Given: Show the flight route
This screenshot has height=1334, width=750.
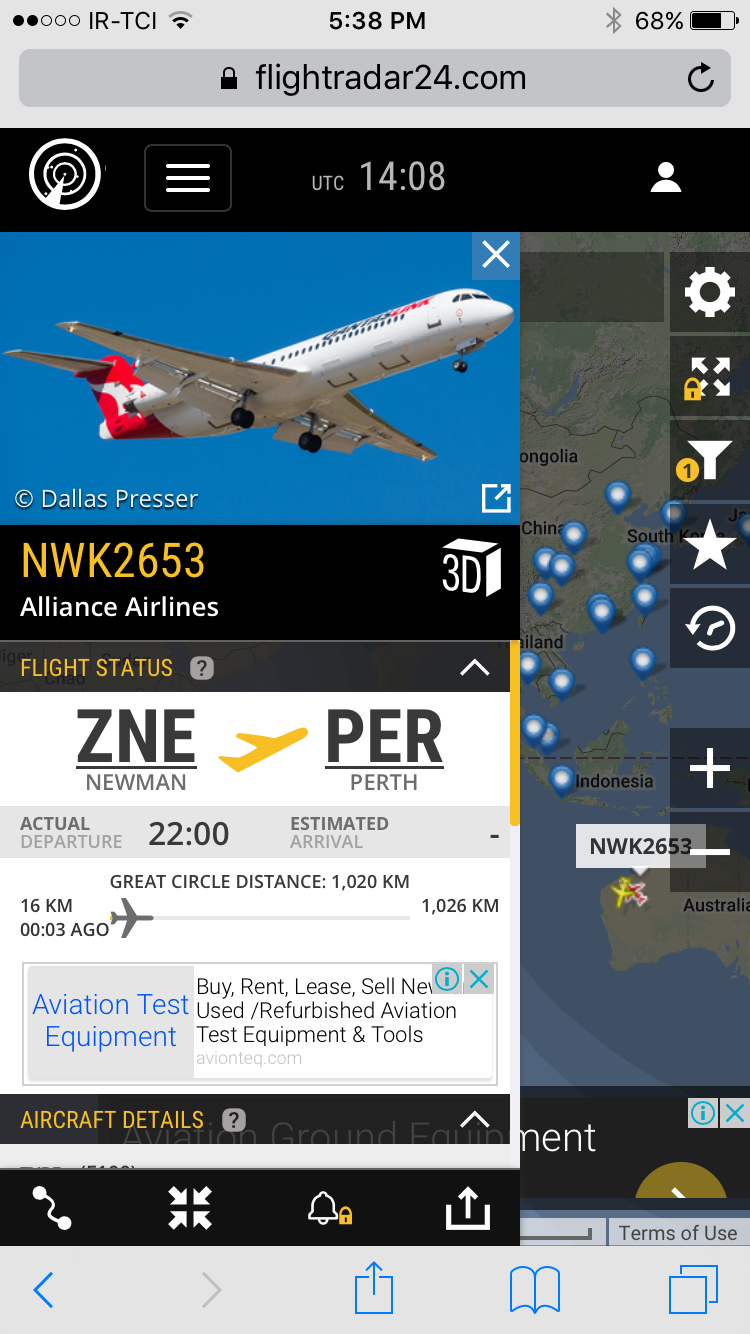Looking at the screenshot, I should (52, 1208).
